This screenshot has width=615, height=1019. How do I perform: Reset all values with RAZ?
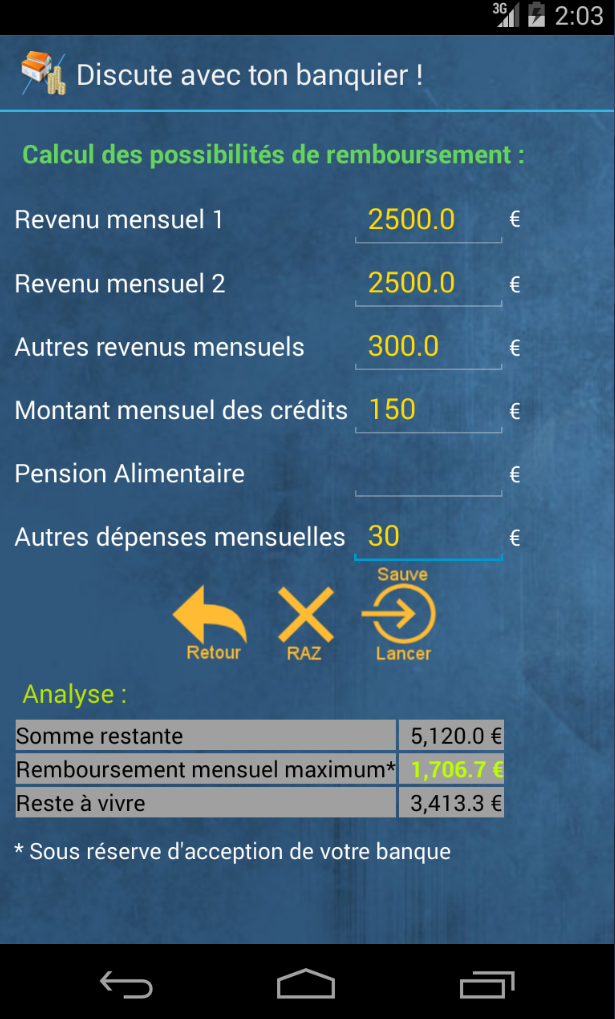coord(305,620)
